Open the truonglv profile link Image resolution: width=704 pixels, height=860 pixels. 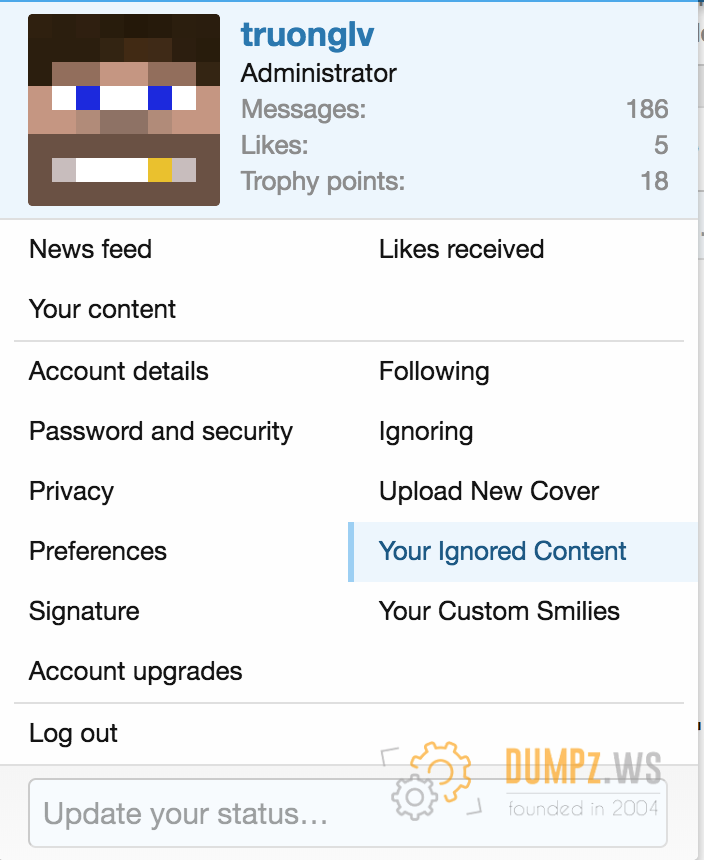click(x=307, y=36)
